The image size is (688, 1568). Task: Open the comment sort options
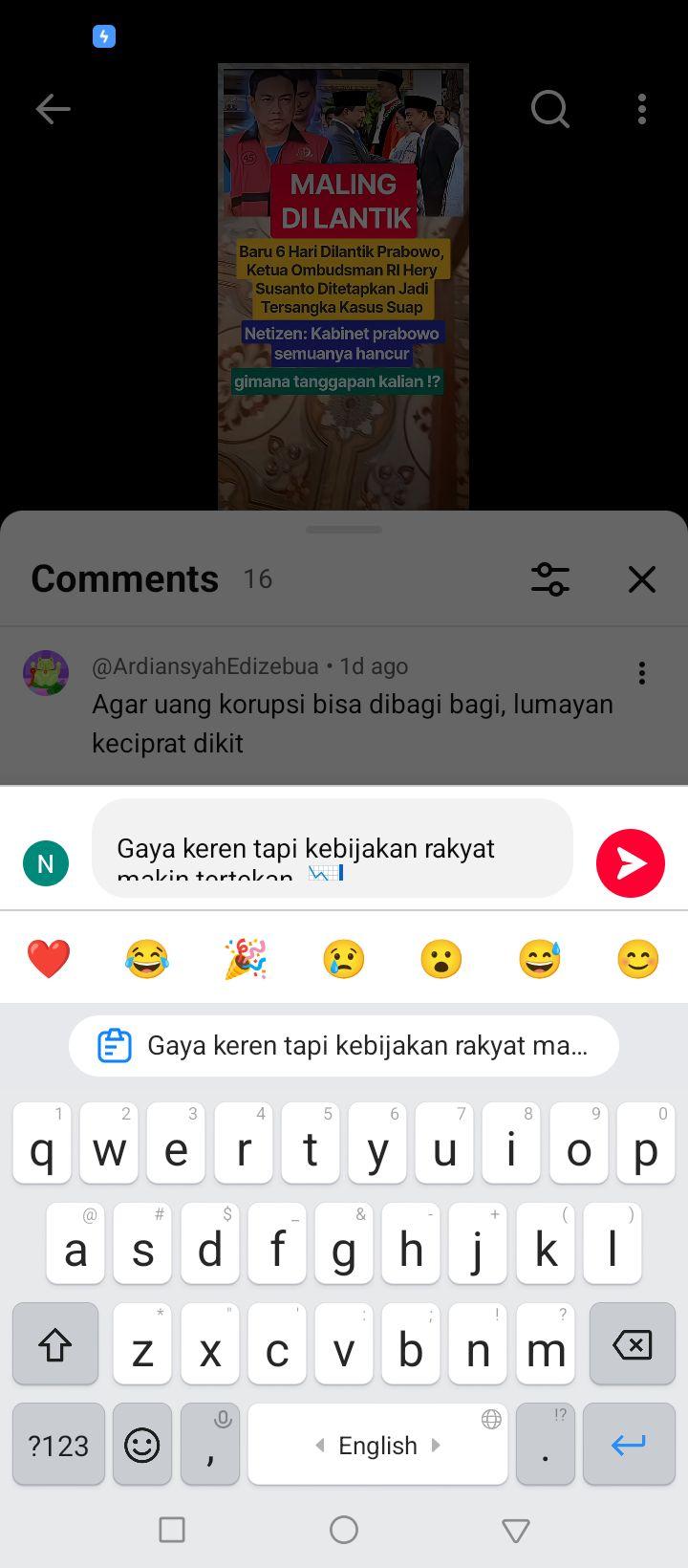[x=550, y=578]
